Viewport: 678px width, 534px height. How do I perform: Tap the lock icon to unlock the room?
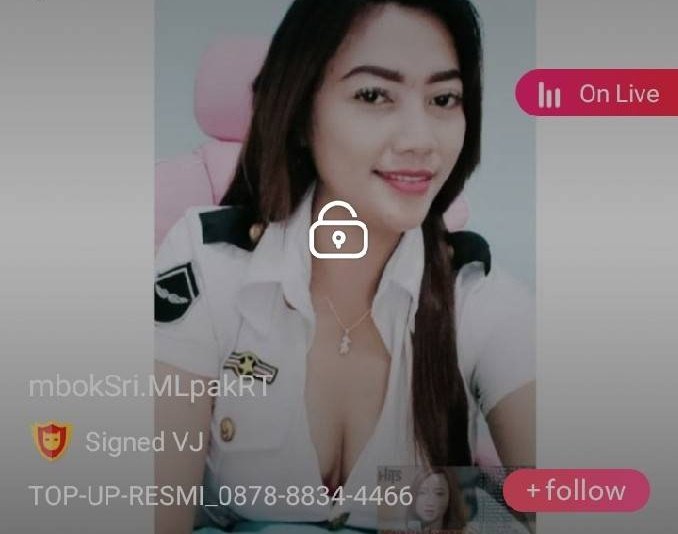click(x=338, y=230)
